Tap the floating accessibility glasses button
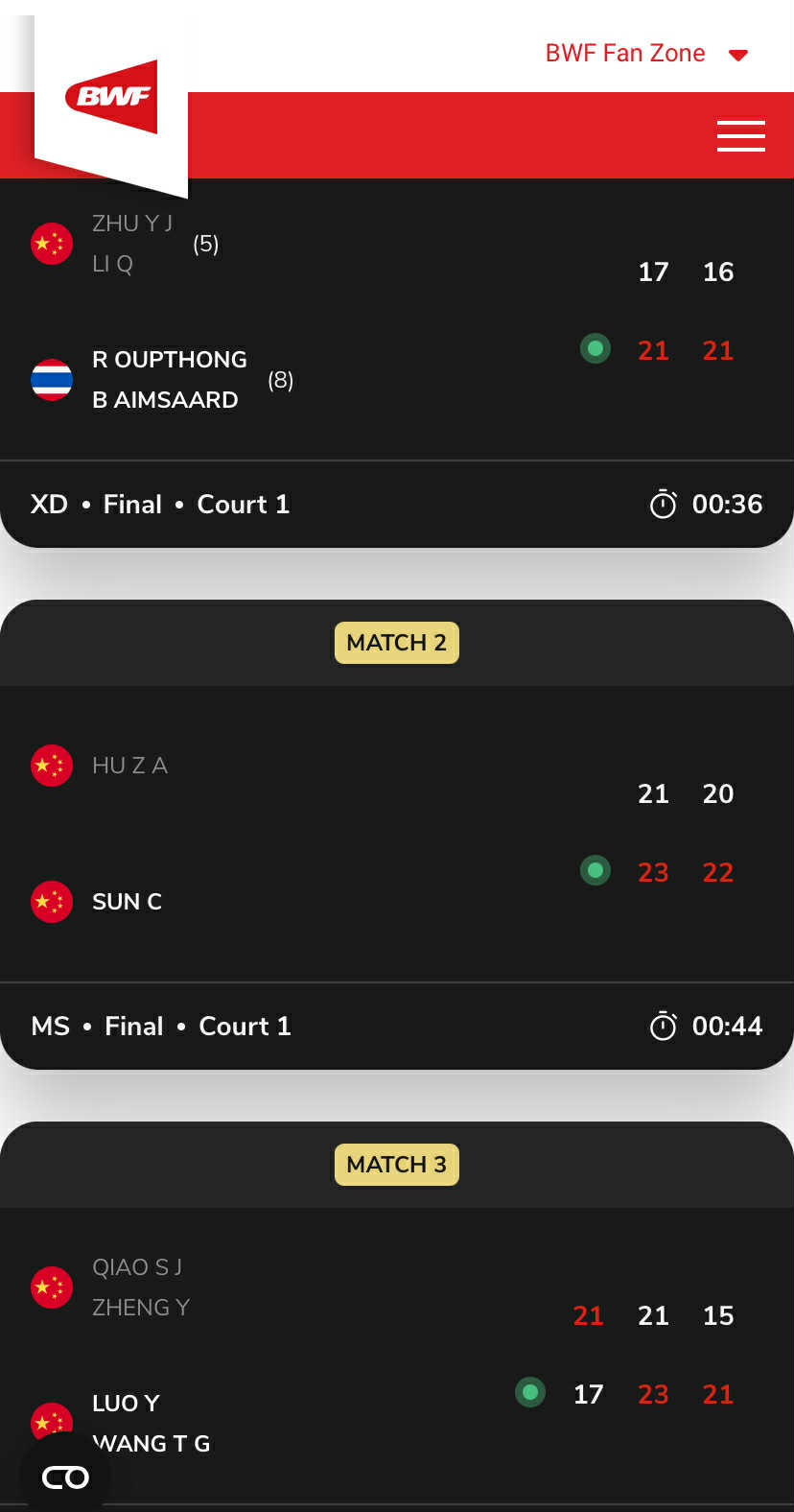This screenshot has width=794, height=1512. tap(65, 1477)
